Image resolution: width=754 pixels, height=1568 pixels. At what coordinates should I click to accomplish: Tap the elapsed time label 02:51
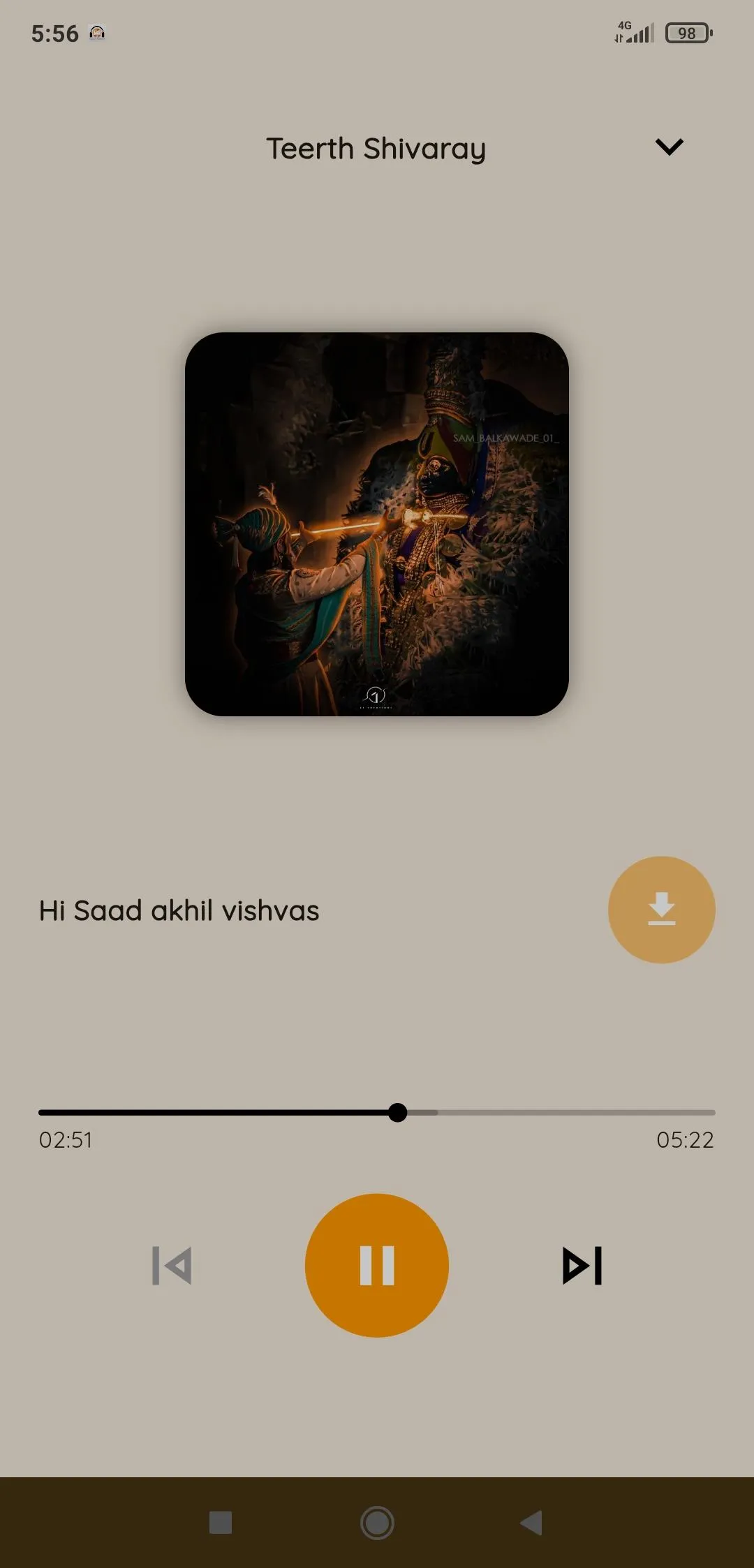[66, 1140]
